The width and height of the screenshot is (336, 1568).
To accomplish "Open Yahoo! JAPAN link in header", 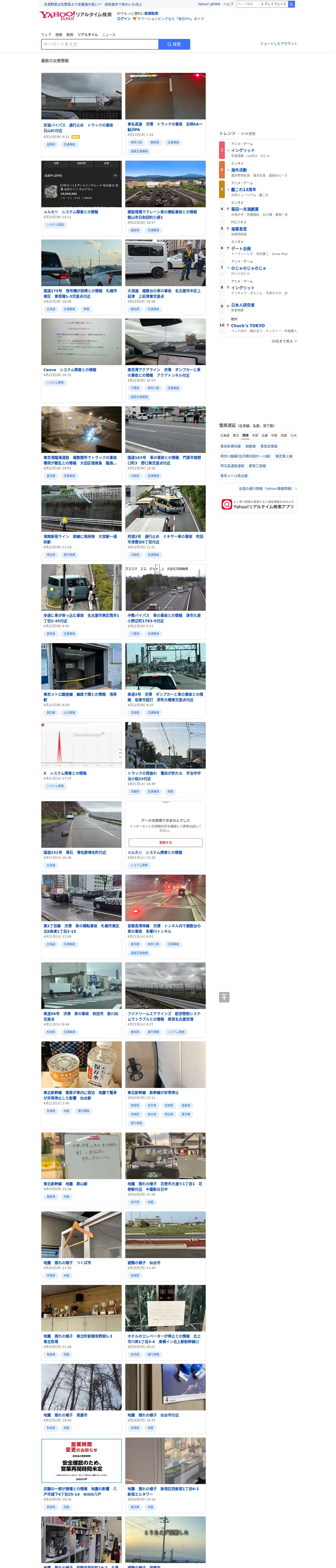I will [x=209, y=4].
